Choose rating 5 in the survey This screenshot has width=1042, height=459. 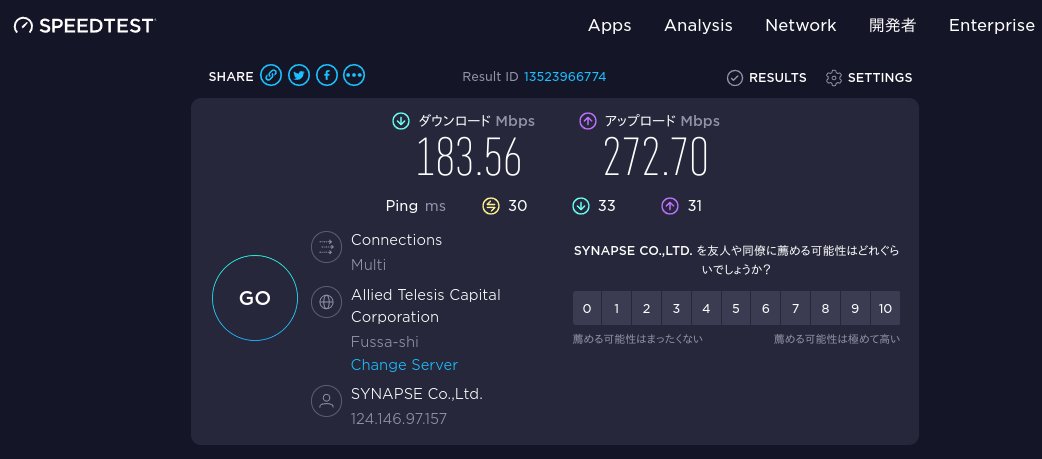pos(736,308)
